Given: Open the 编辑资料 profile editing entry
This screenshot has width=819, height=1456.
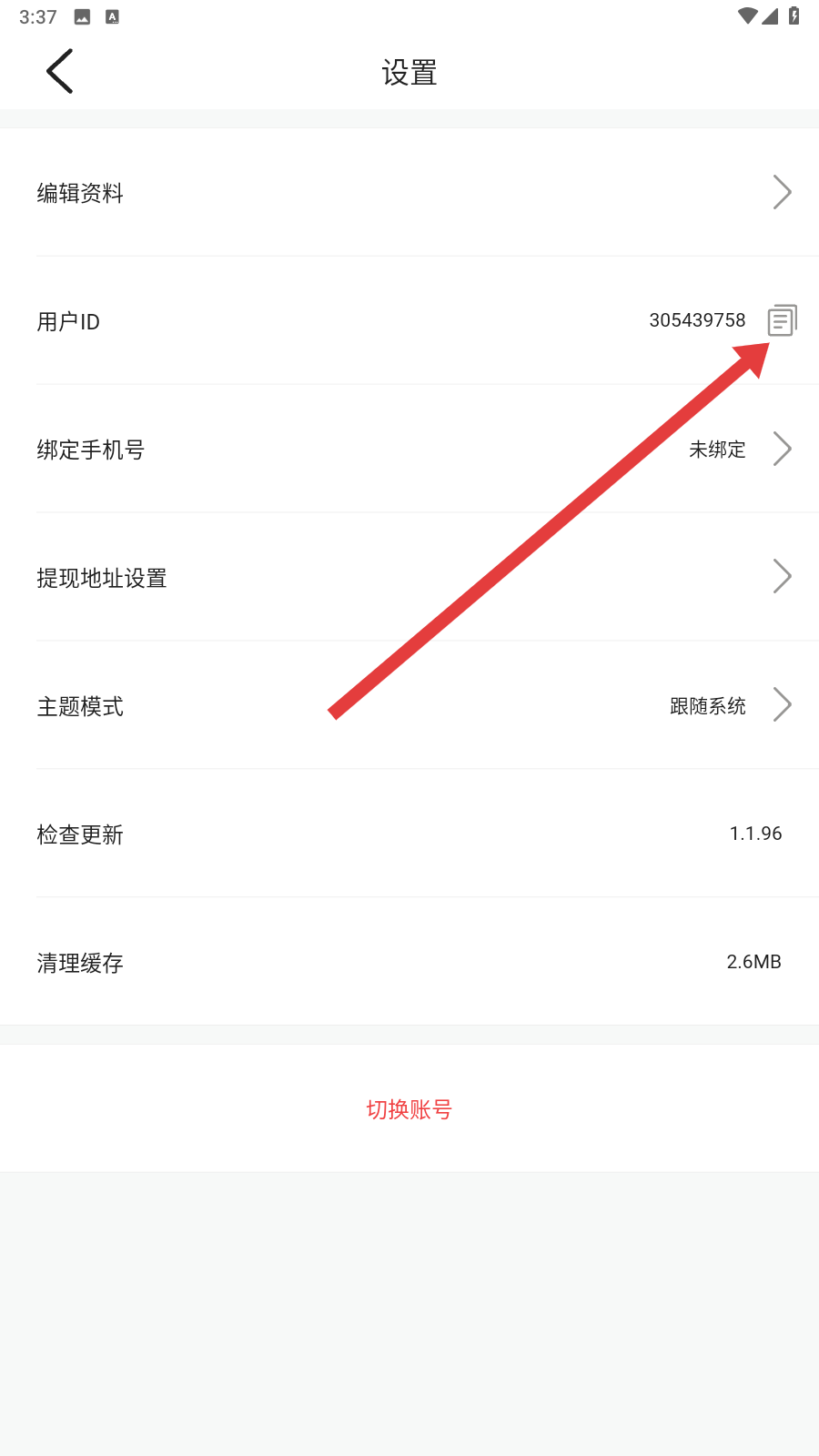Looking at the screenshot, I should [80, 193].
